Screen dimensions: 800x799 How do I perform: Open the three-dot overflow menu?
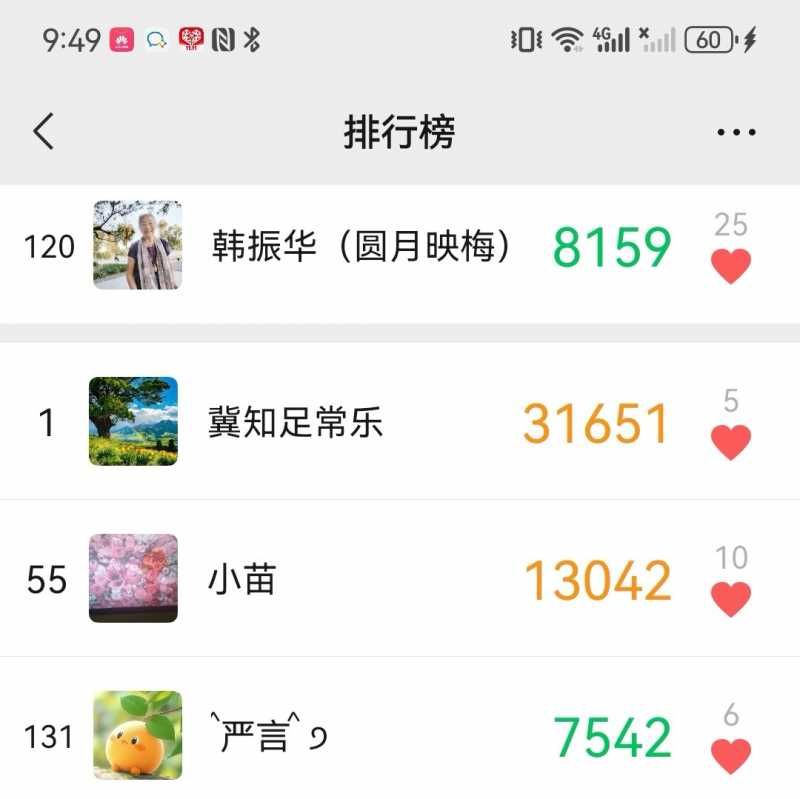[x=736, y=132]
